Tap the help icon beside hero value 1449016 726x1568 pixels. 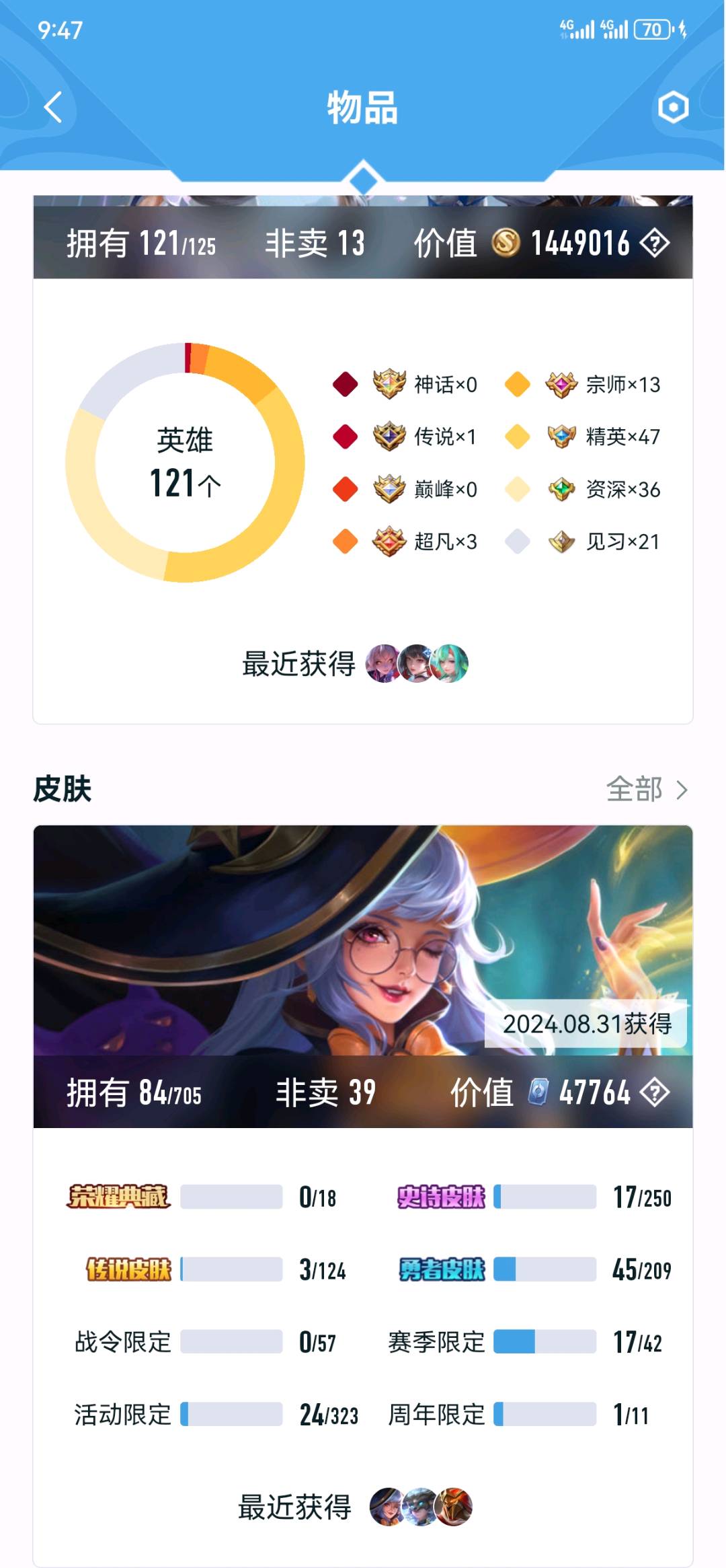click(654, 244)
